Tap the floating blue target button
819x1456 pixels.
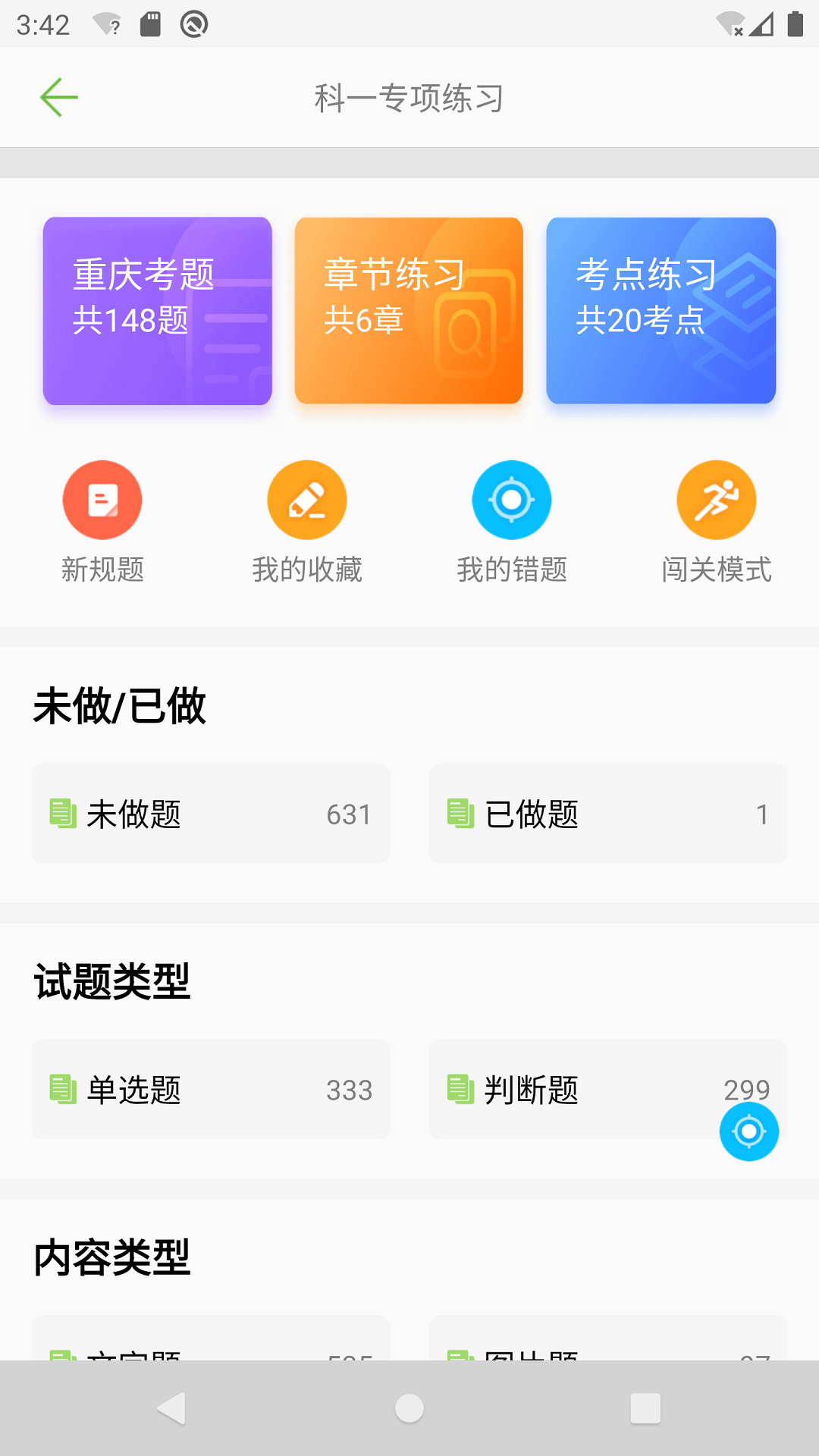(749, 1131)
